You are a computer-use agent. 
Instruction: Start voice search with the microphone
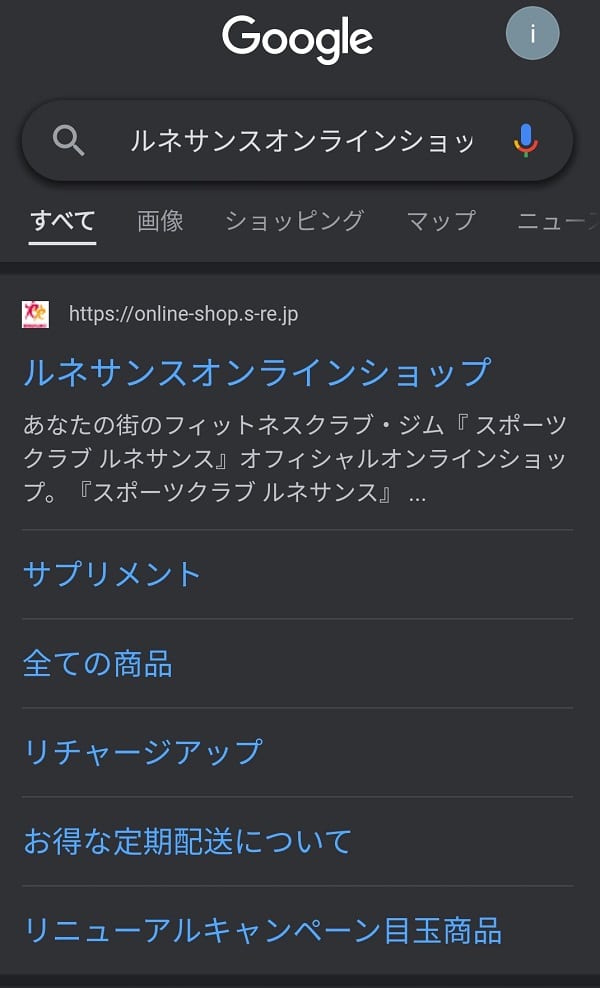pos(526,141)
